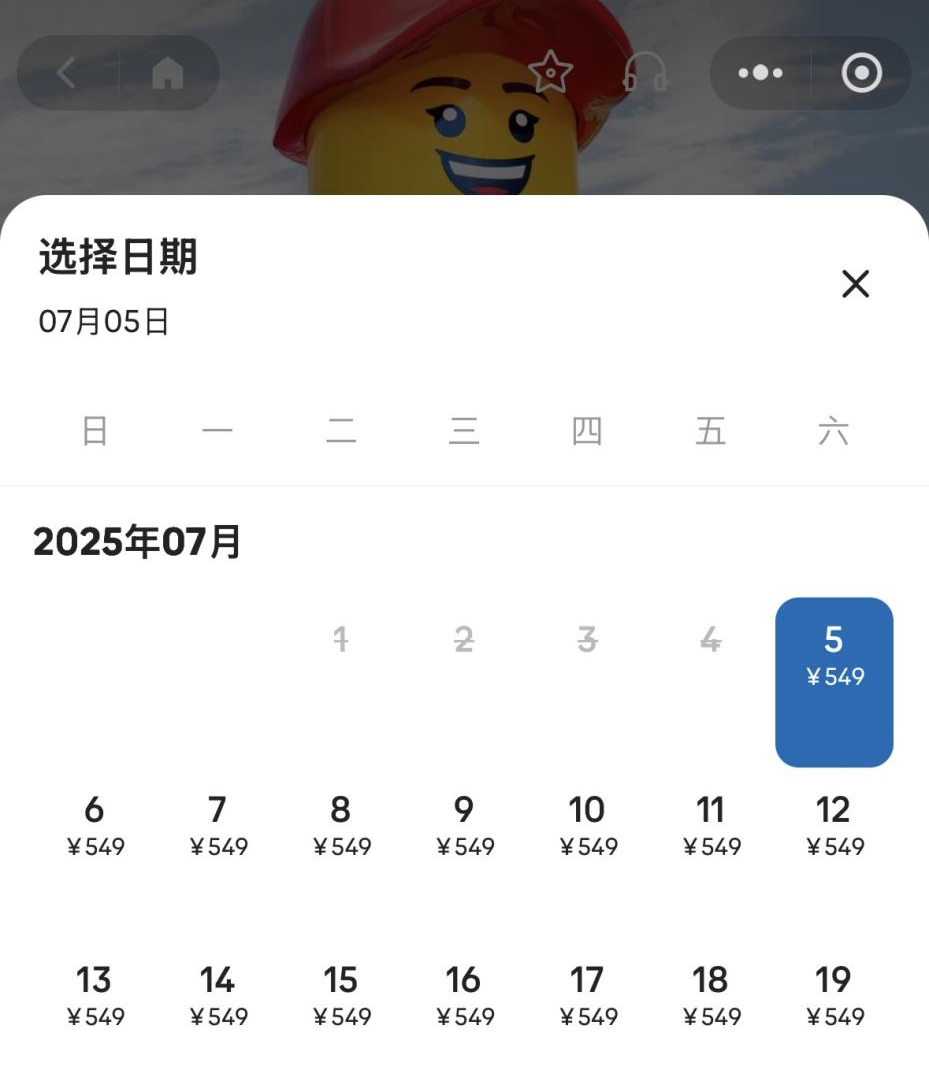This screenshot has width=929, height=1088.
Task: Add this page to favorites
Action: (x=550, y=73)
